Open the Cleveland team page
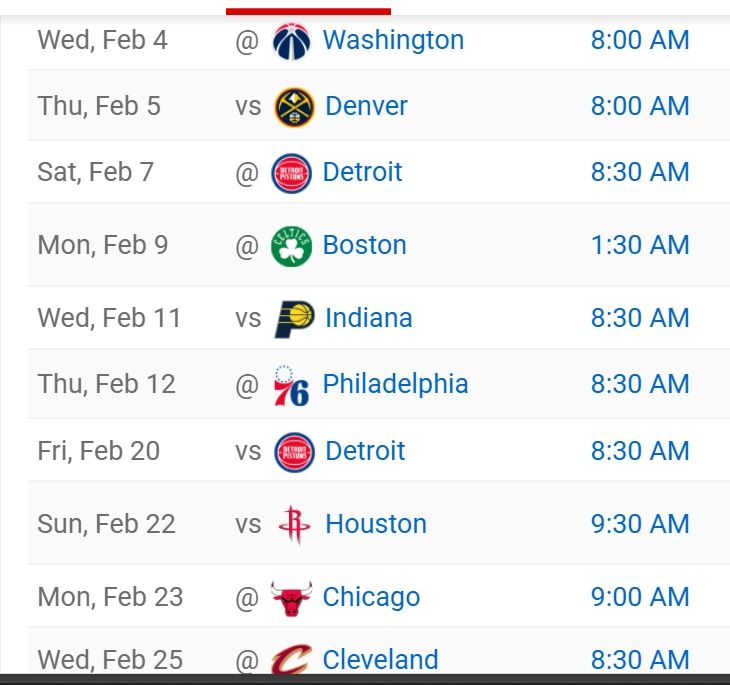The width and height of the screenshot is (730, 685). coord(380,660)
